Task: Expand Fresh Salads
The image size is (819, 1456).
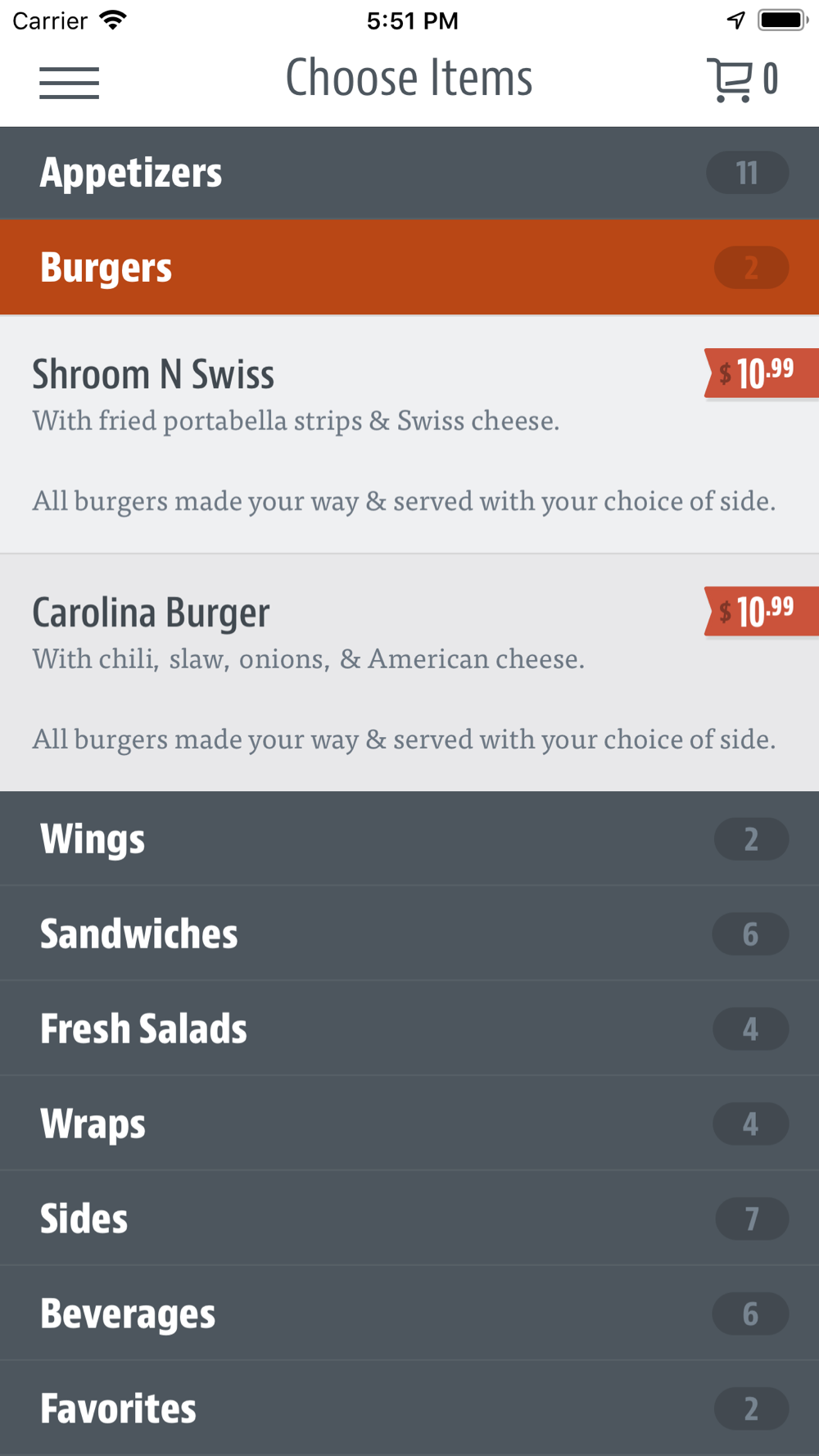Action: [x=409, y=1029]
